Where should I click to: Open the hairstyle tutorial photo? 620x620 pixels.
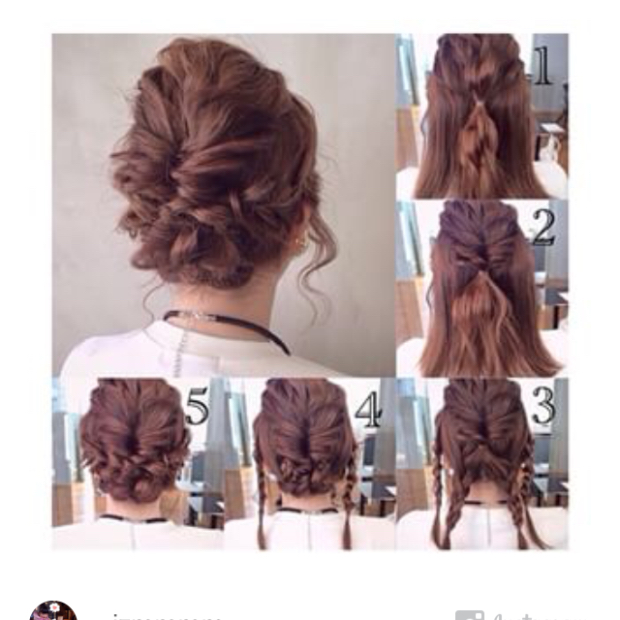coord(310,290)
